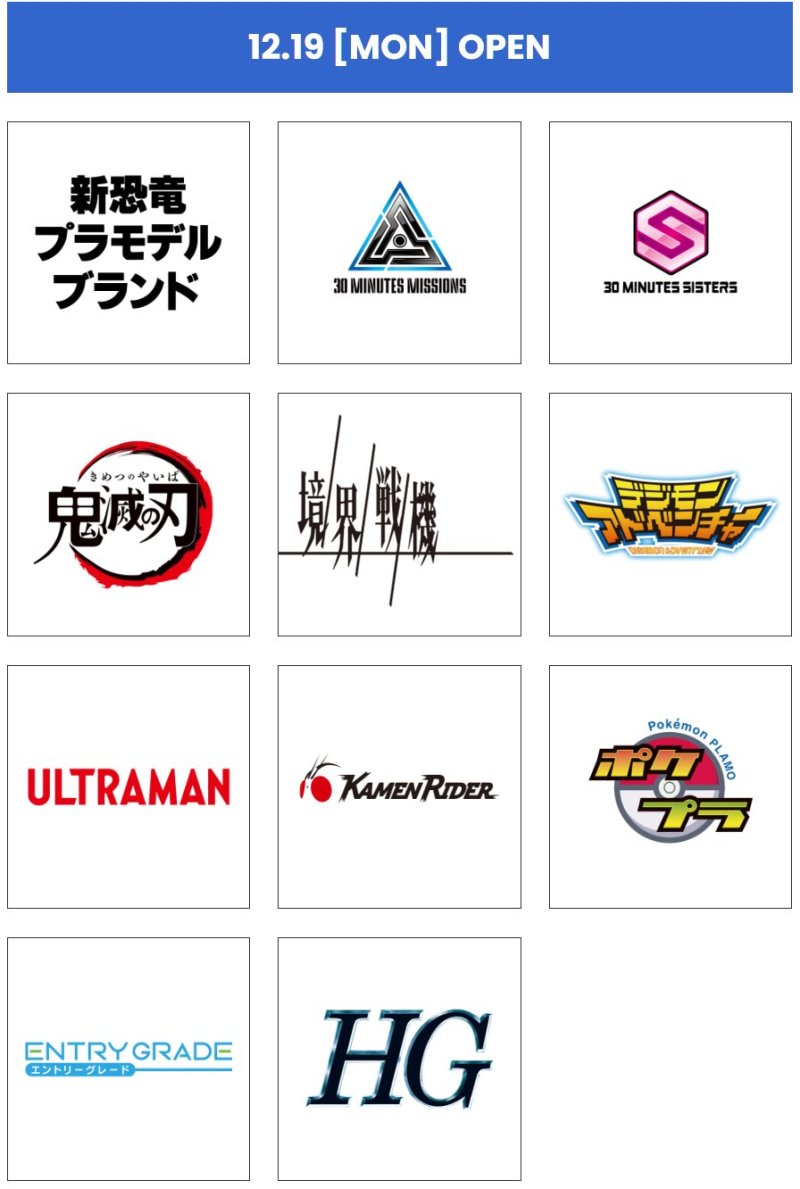Open the 30 Minutes Missions brand tile

(x=399, y=242)
